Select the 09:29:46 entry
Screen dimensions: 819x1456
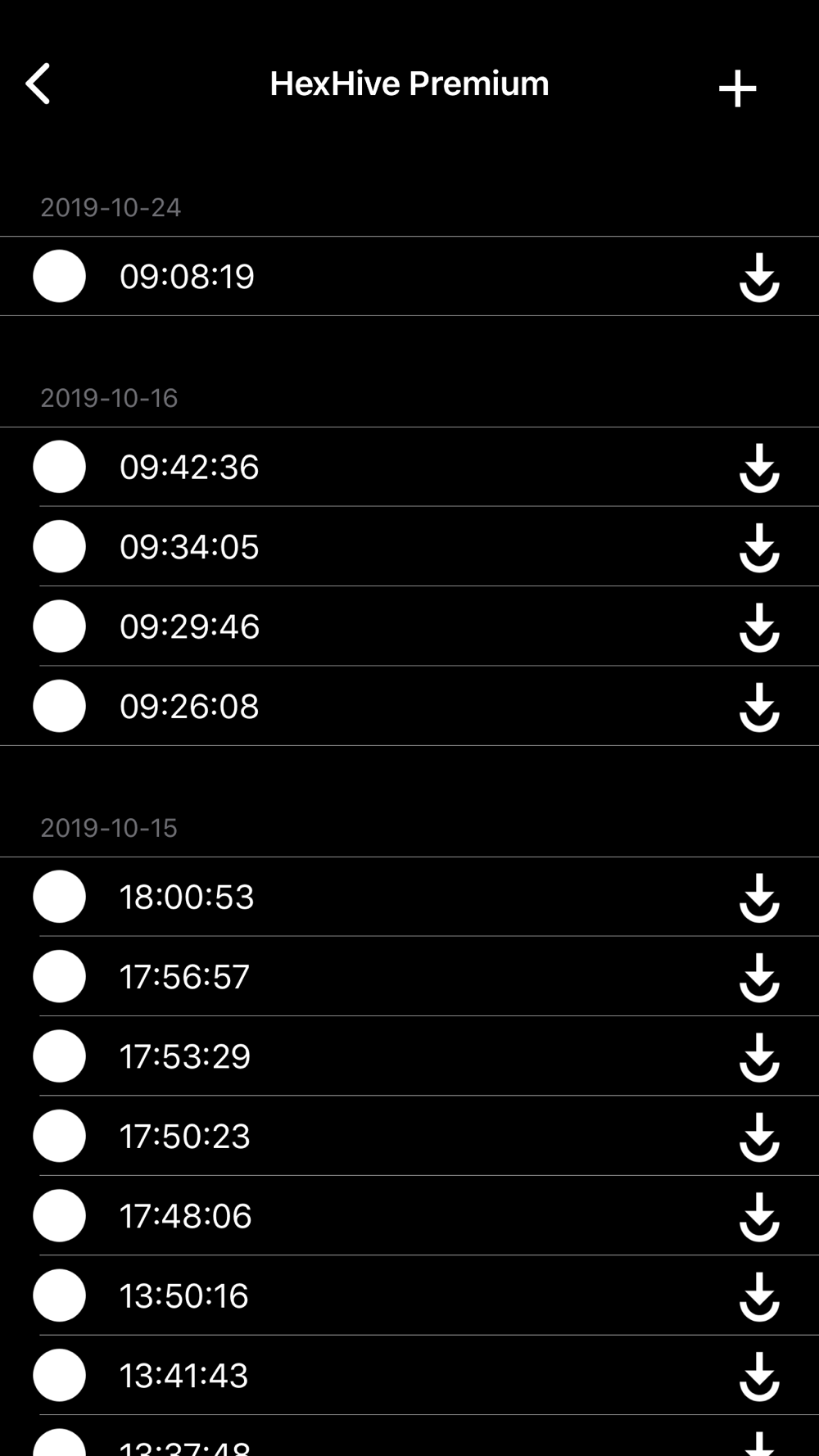tap(409, 626)
